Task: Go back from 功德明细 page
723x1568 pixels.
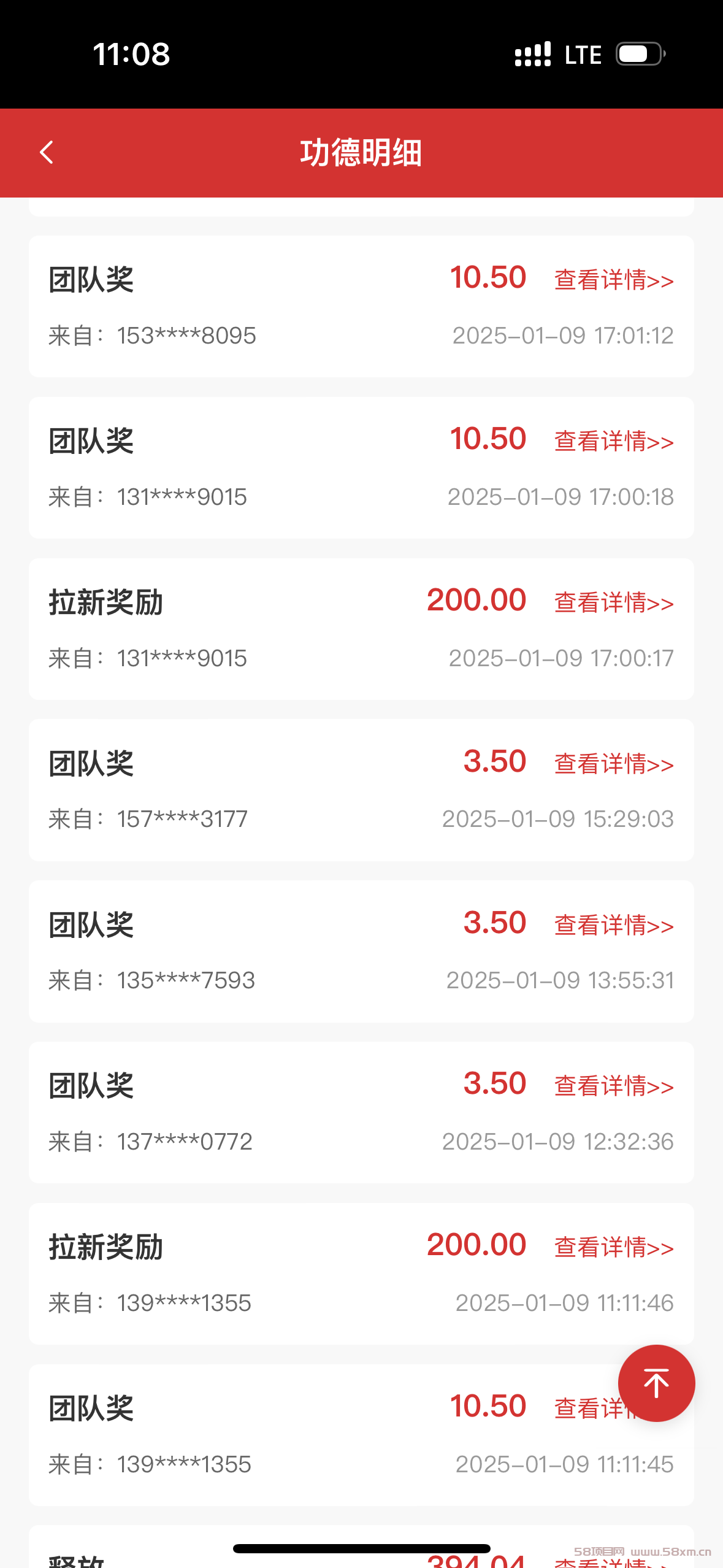Action: click(47, 152)
